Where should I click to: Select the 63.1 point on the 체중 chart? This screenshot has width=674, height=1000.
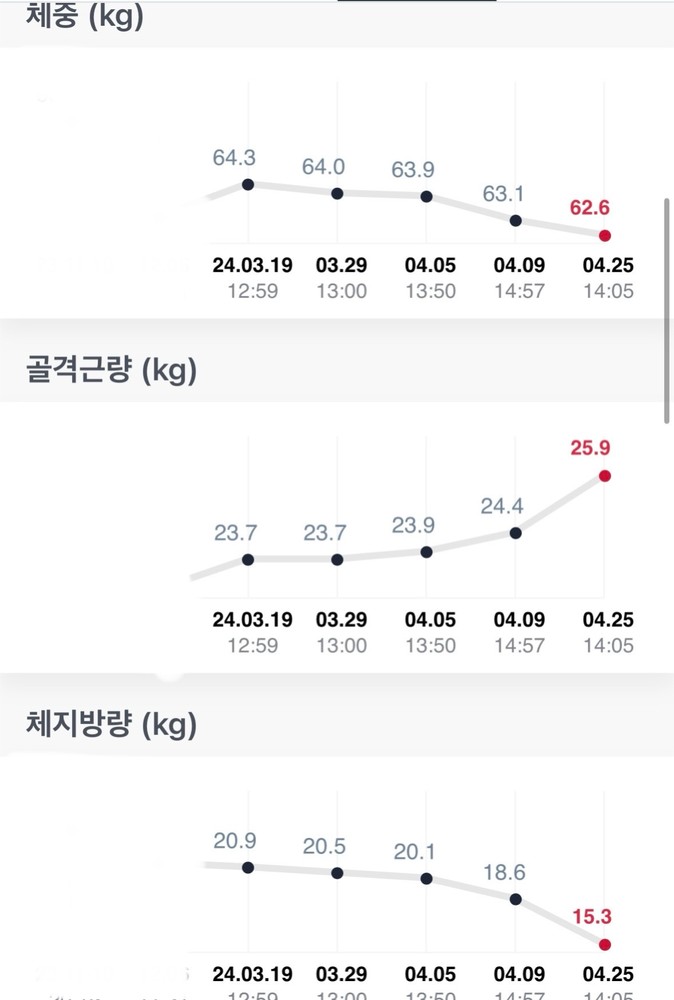515,220
